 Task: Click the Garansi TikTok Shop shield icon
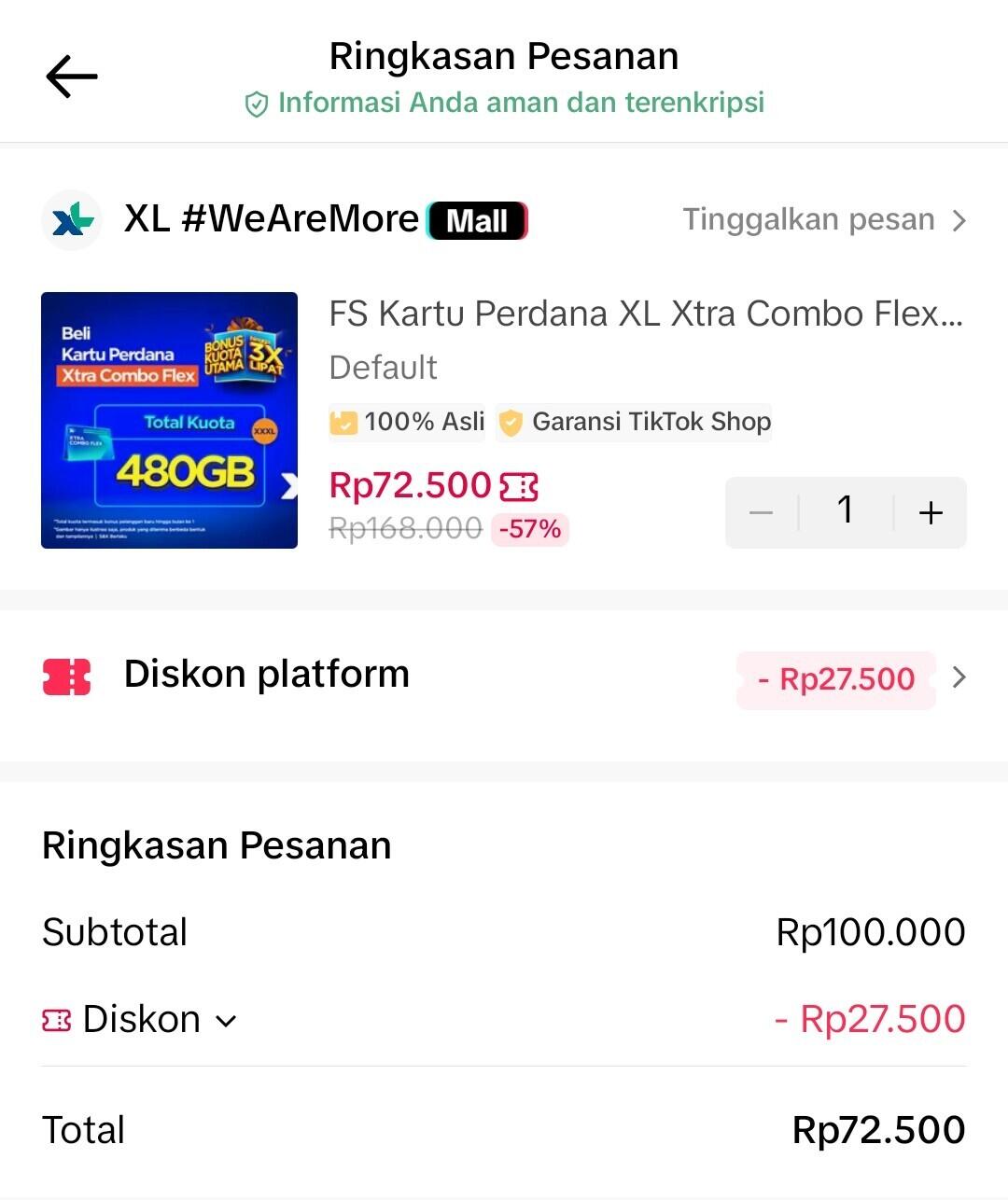coord(511,422)
